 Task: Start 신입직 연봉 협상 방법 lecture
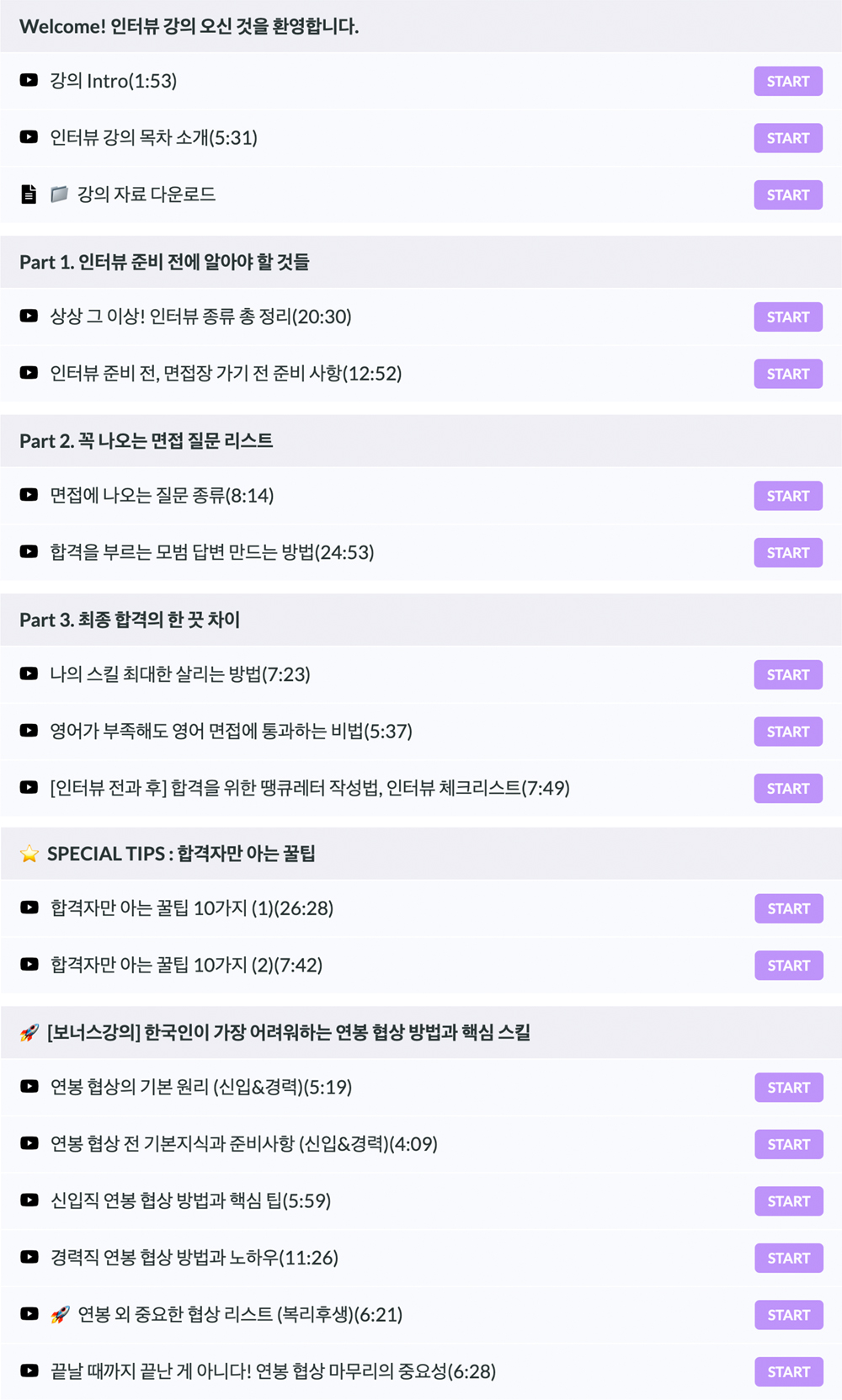point(788,1201)
